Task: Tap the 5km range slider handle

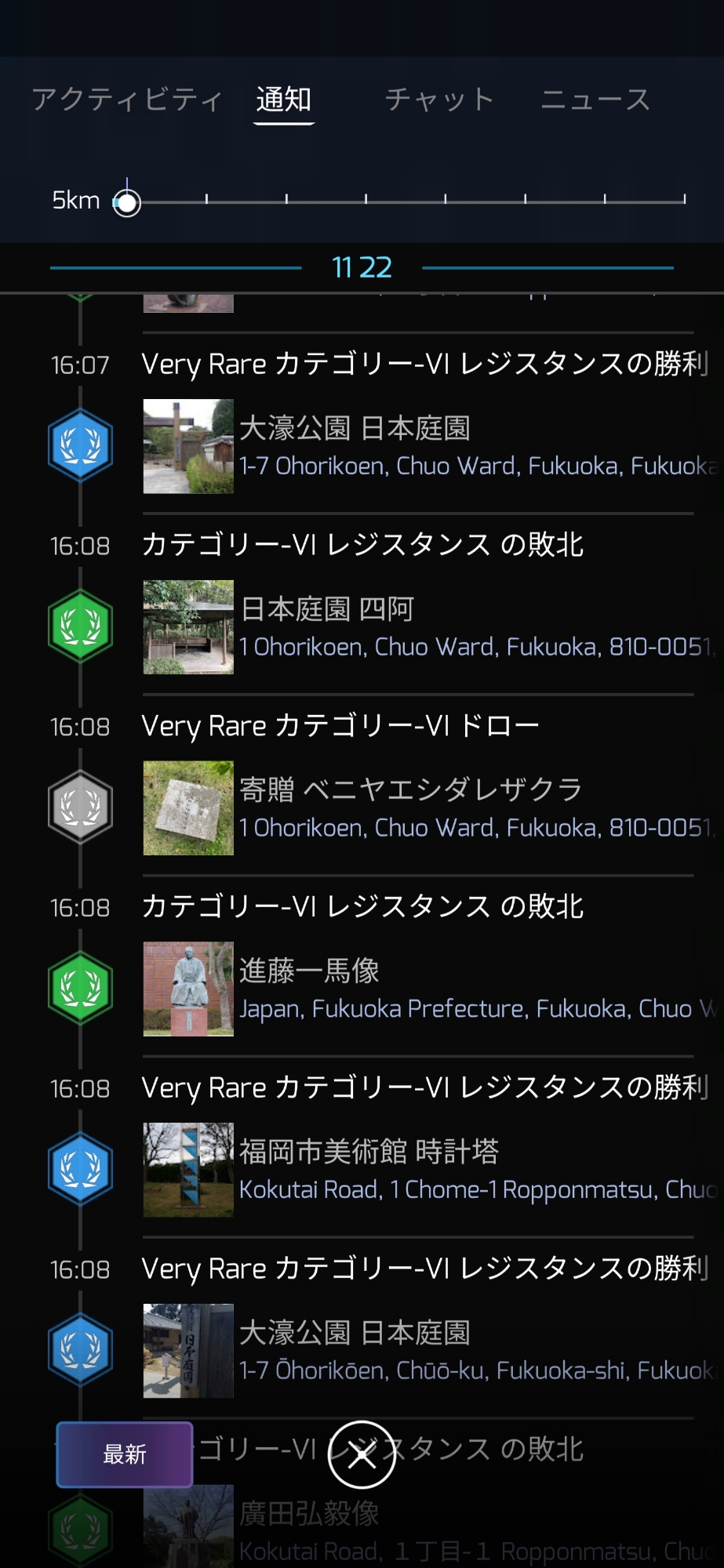Action: point(127,202)
